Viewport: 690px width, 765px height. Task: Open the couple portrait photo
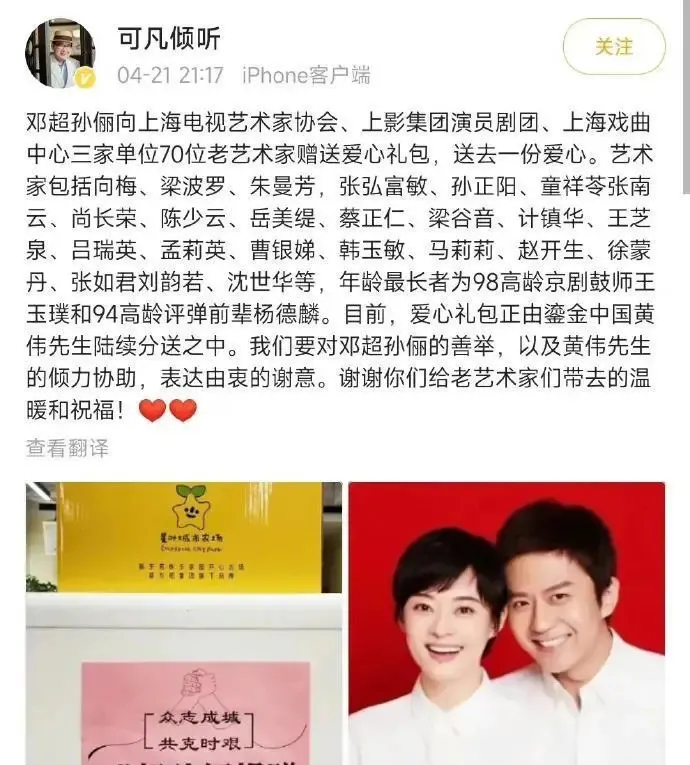[x=506, y=620]
